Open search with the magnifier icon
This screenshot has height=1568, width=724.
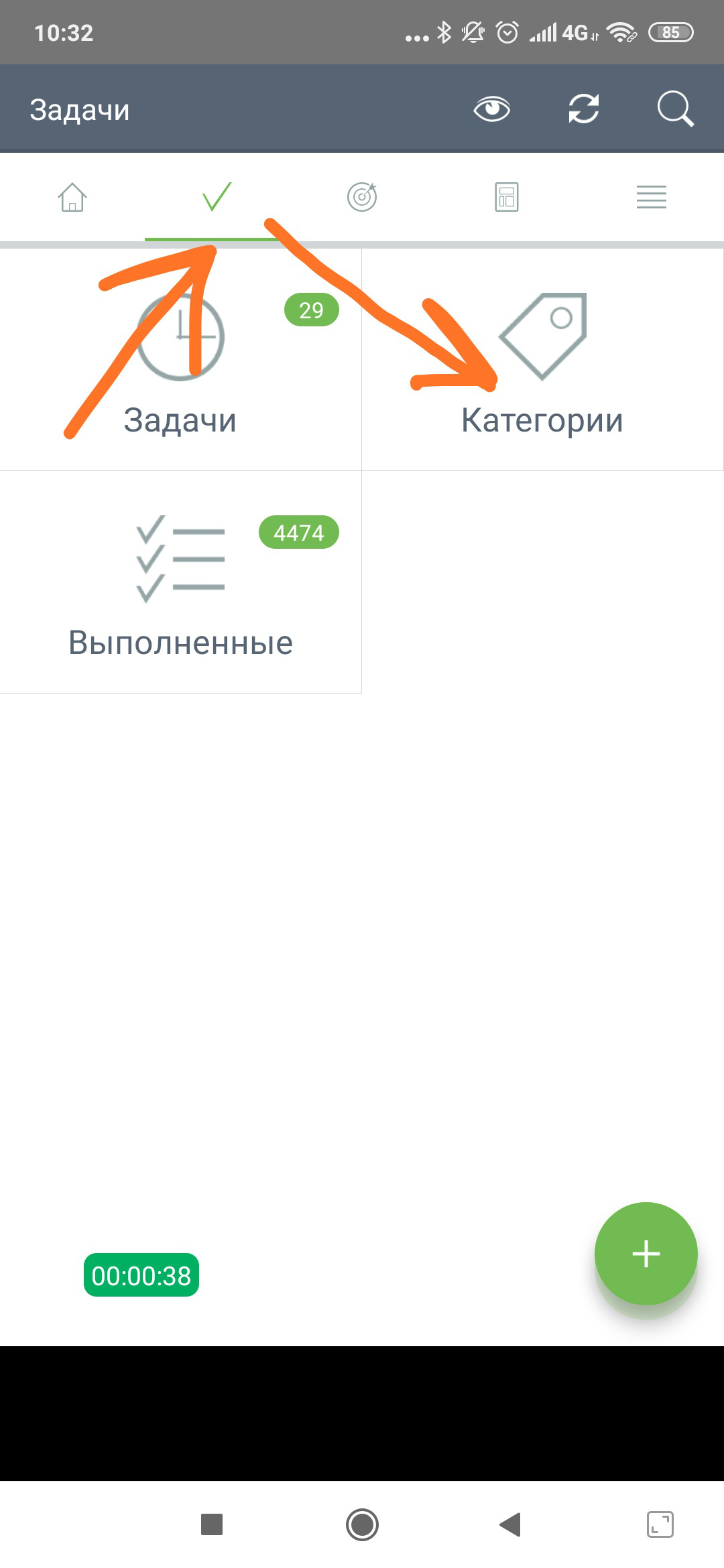(675, 109)
